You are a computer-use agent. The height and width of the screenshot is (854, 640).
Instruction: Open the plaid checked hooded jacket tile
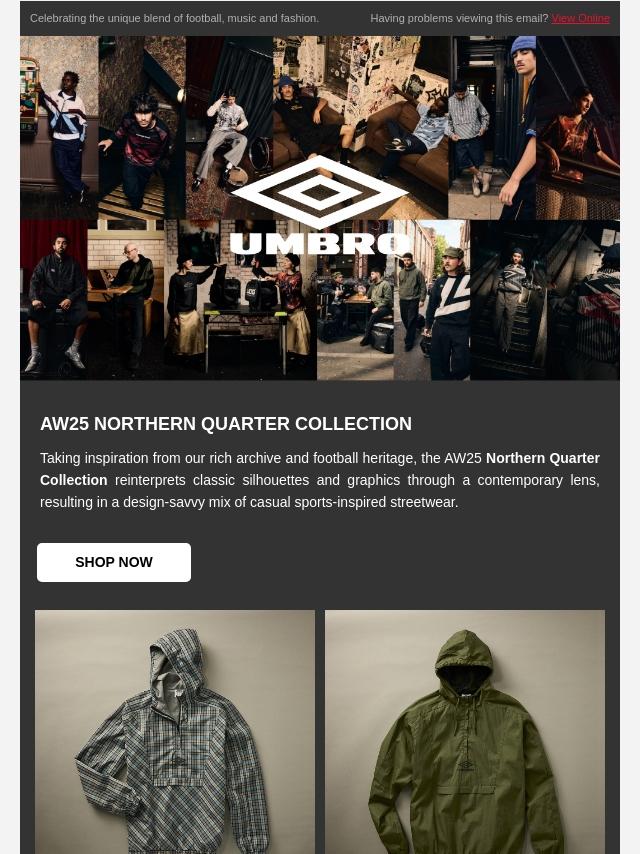(x=175, y=731)
